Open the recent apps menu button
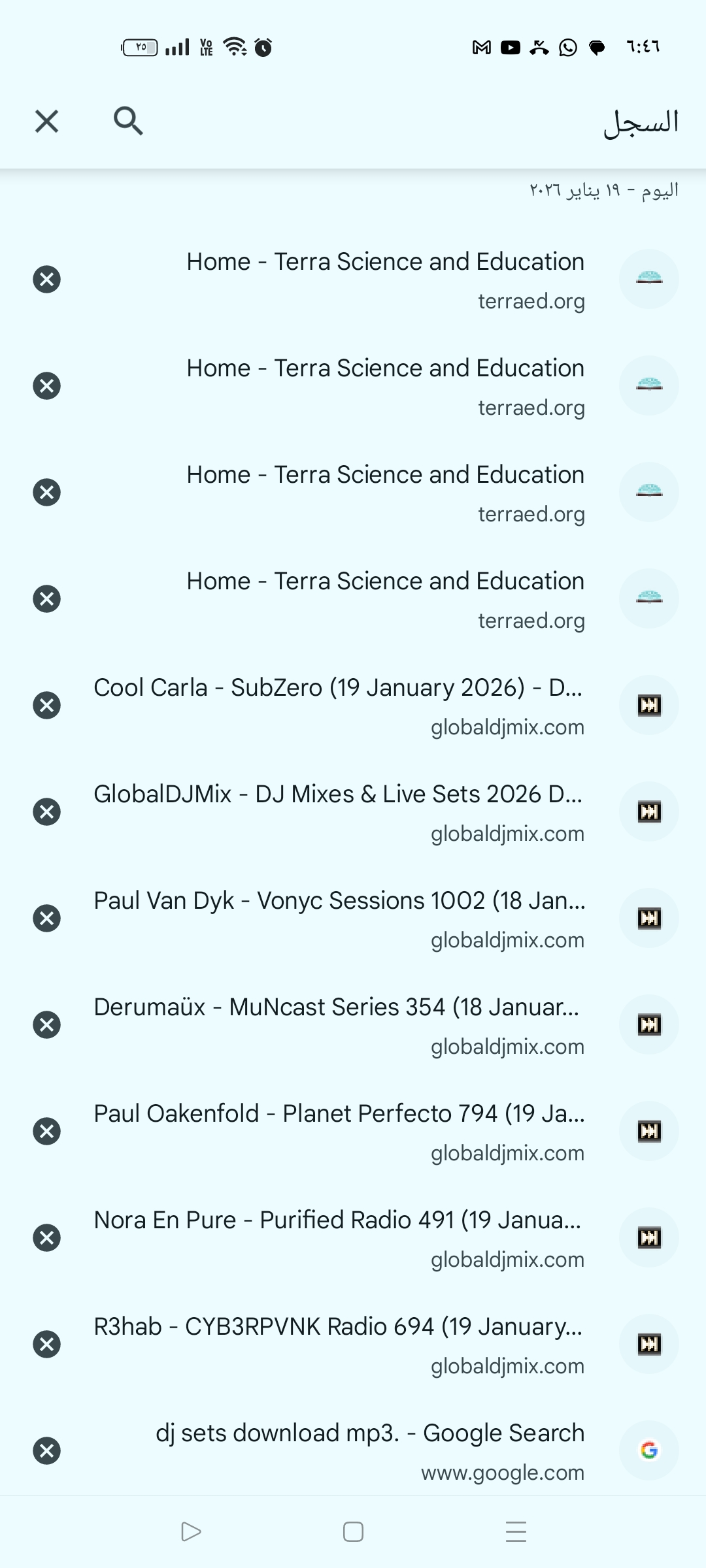This screenshot has height=1568, width=706. 516,1532
